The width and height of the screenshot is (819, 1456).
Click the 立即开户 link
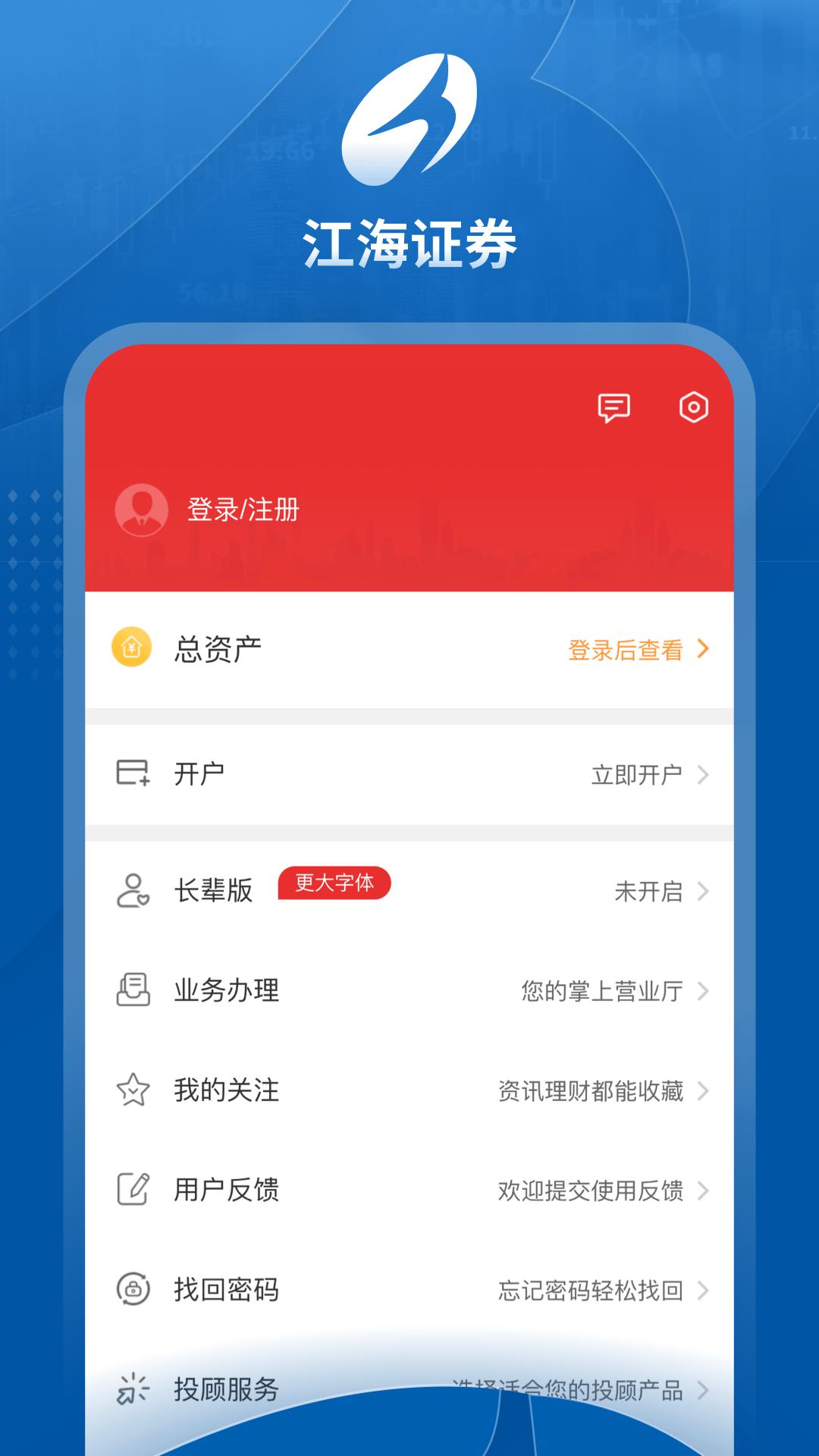639,774
